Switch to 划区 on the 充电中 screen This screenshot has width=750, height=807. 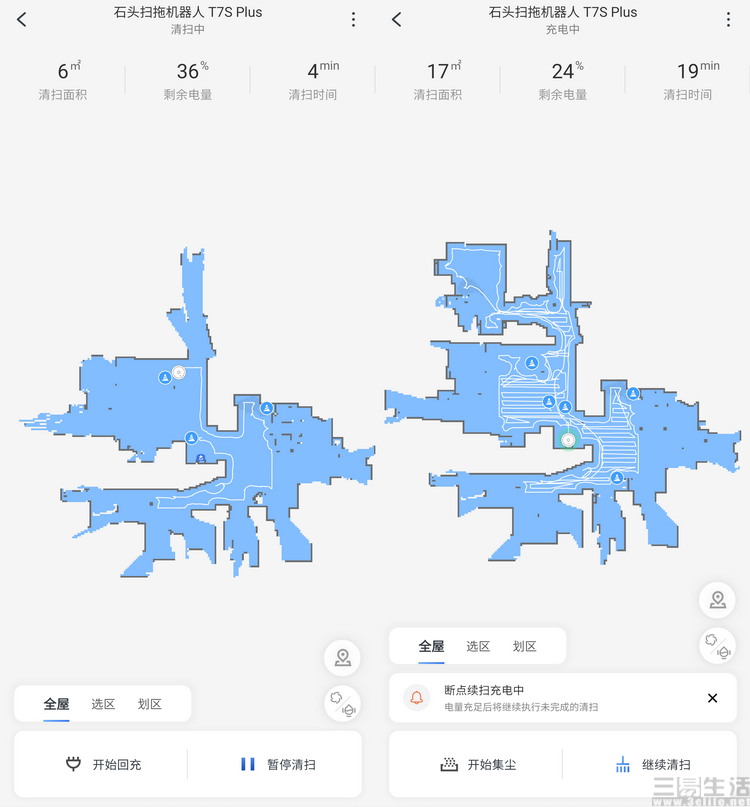[524, 646]
